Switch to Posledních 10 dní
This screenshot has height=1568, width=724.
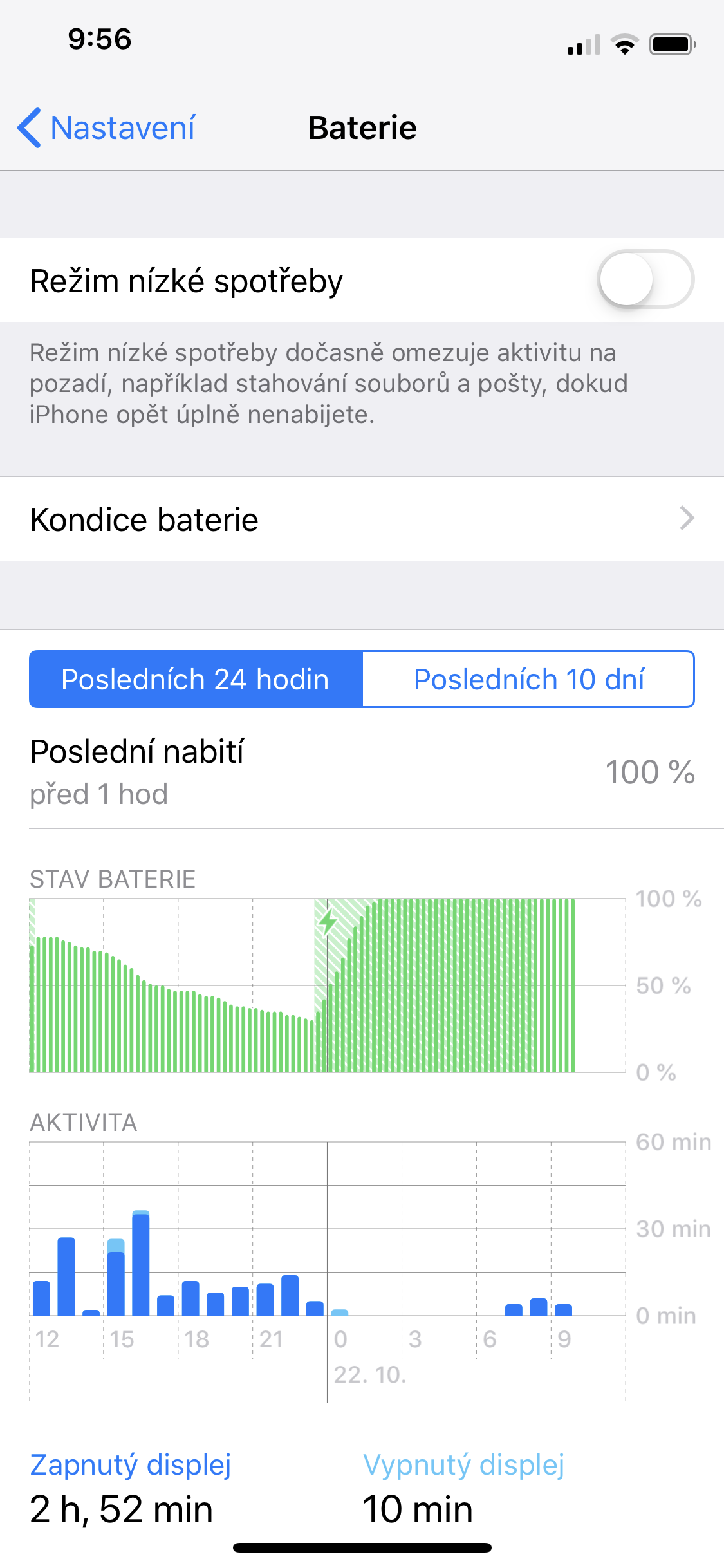coord(528,679)
